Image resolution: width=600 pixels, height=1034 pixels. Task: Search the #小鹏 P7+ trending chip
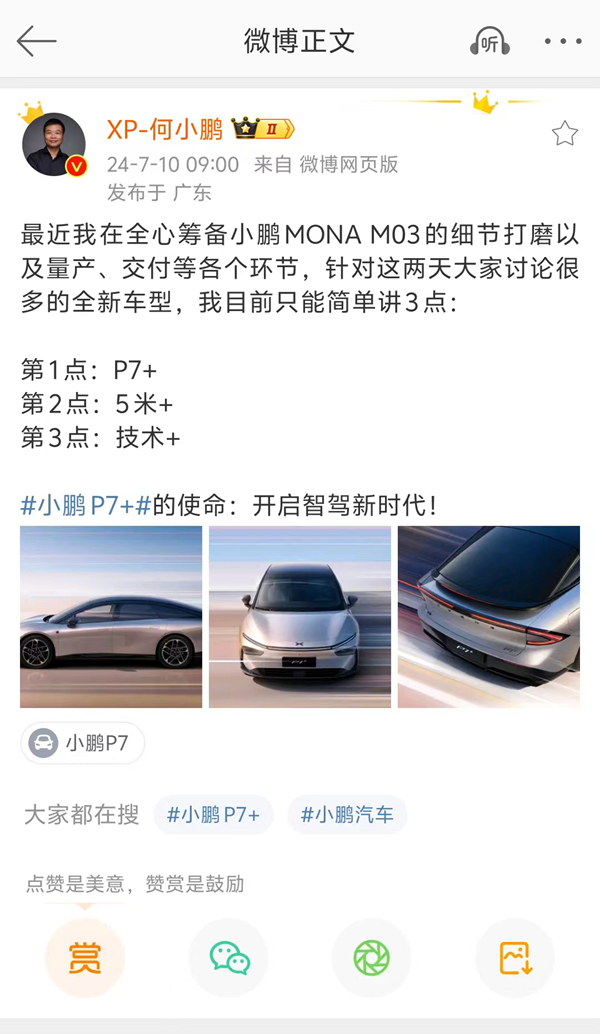pyautogui.click(x=214, y=815)
